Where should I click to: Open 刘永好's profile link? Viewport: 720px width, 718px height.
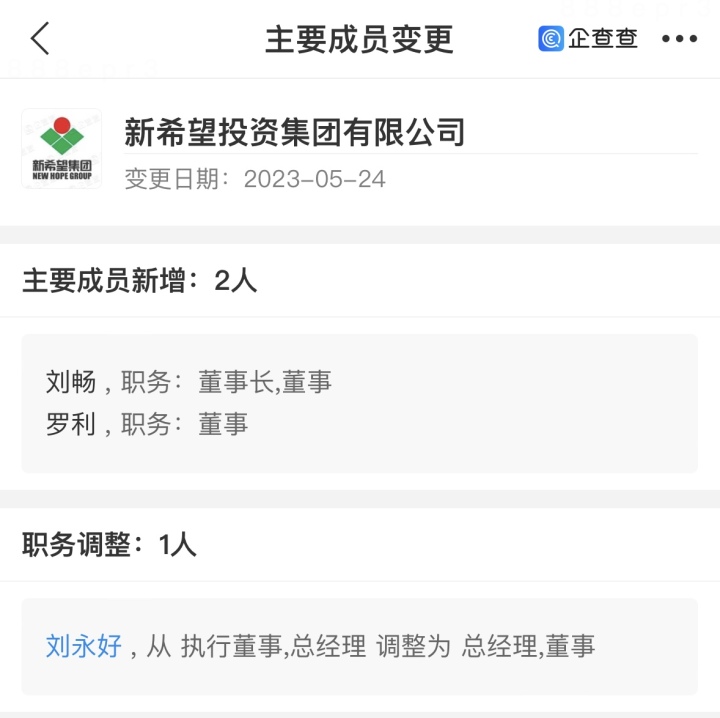coord(84,646)
